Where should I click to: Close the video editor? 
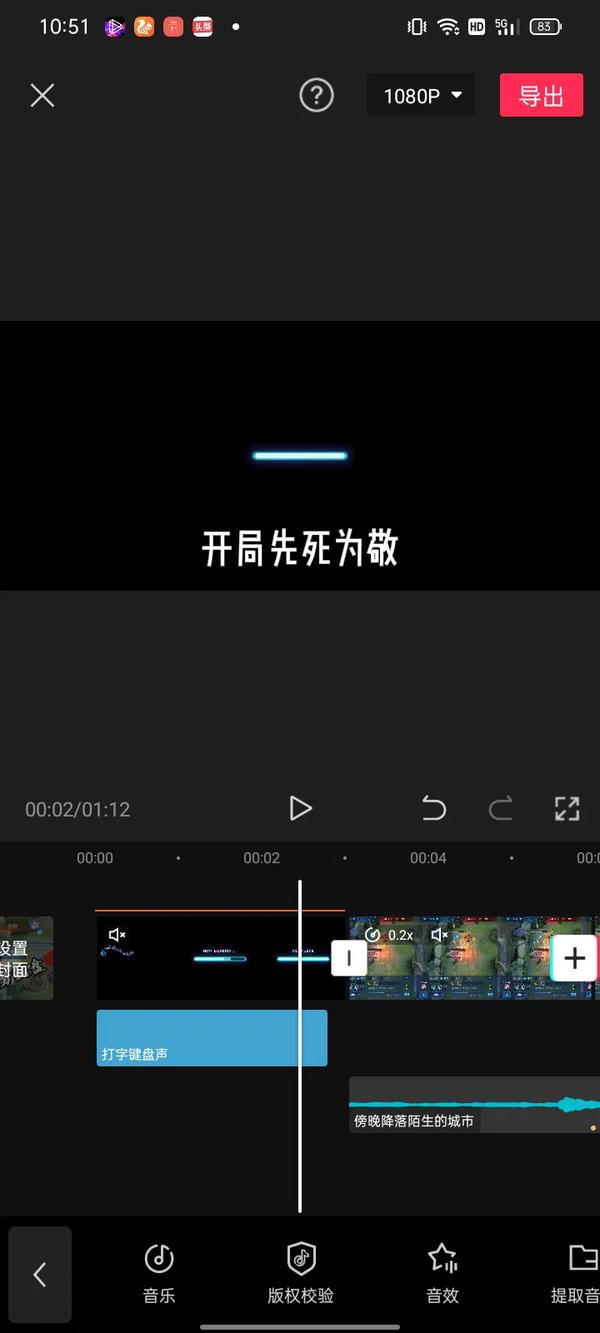(x=42, y=95)
